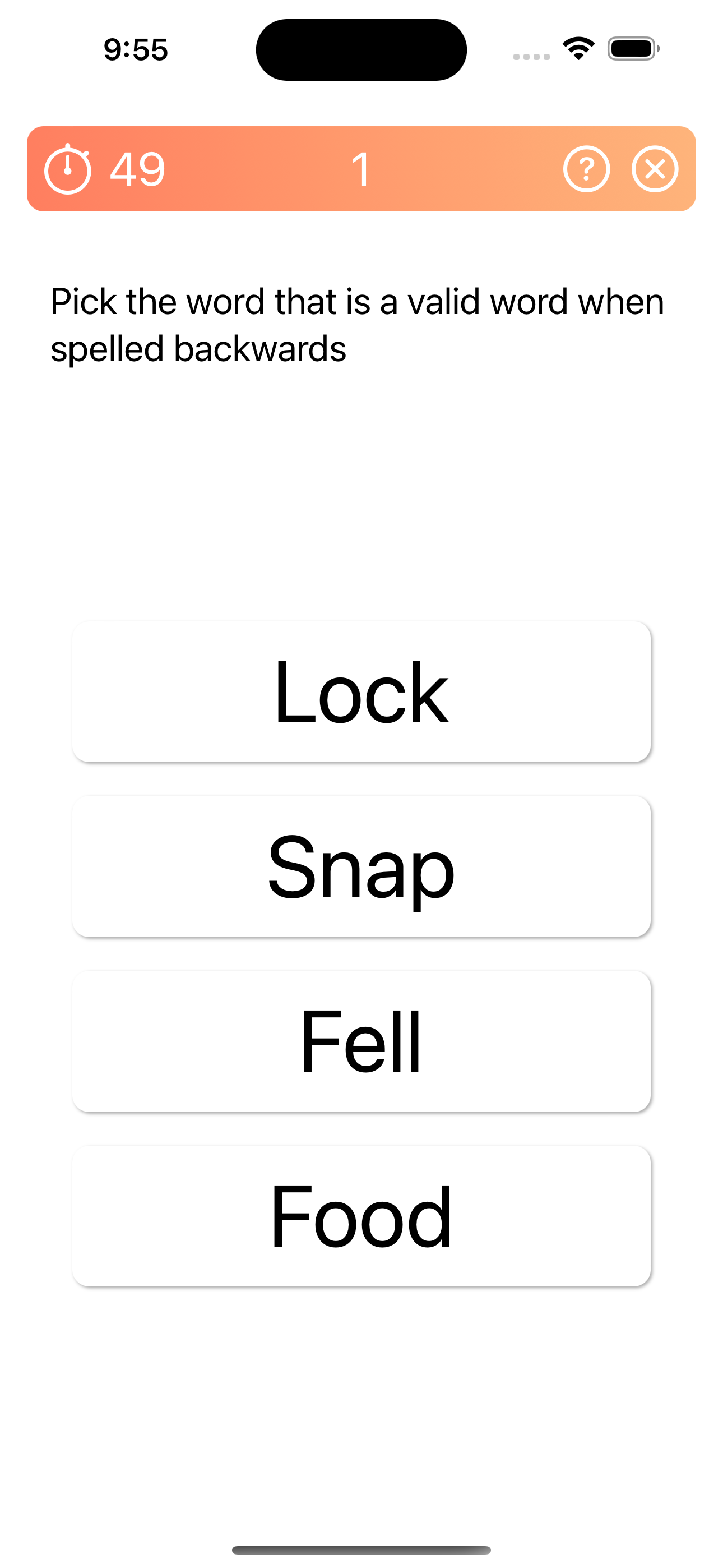Image resolution: width=723 pixels, height=1568 pixels.
Task: Select Snap as the answer
Action: coord(361,866)
